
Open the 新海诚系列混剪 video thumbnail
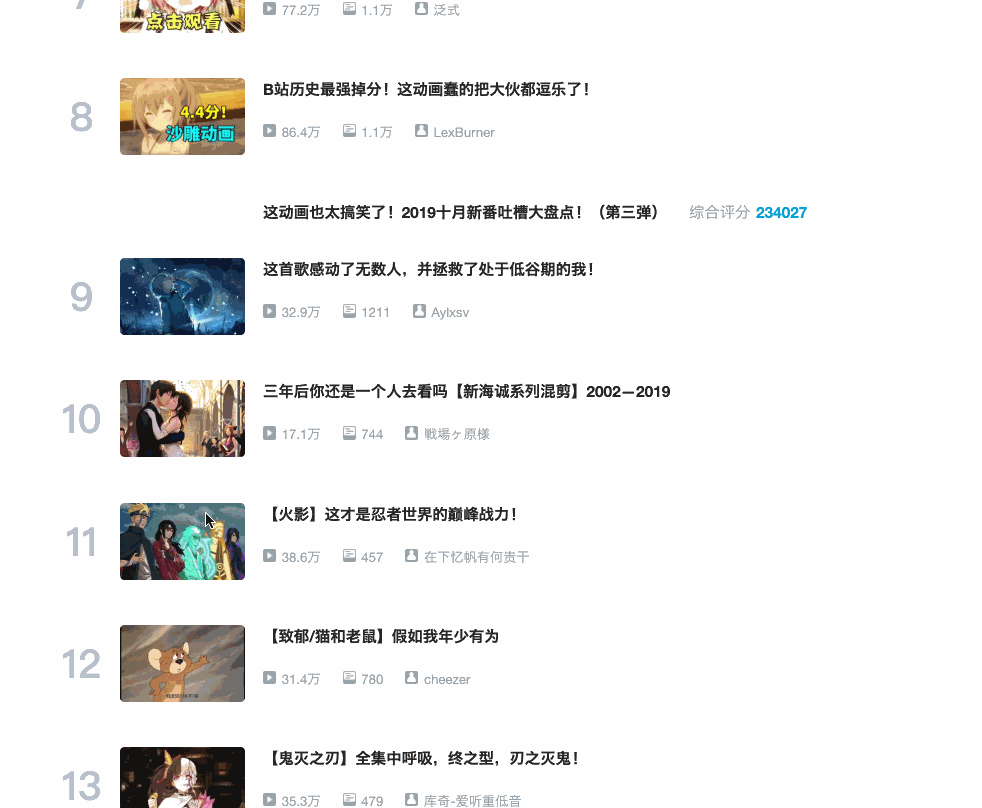(x=182, y=418)
